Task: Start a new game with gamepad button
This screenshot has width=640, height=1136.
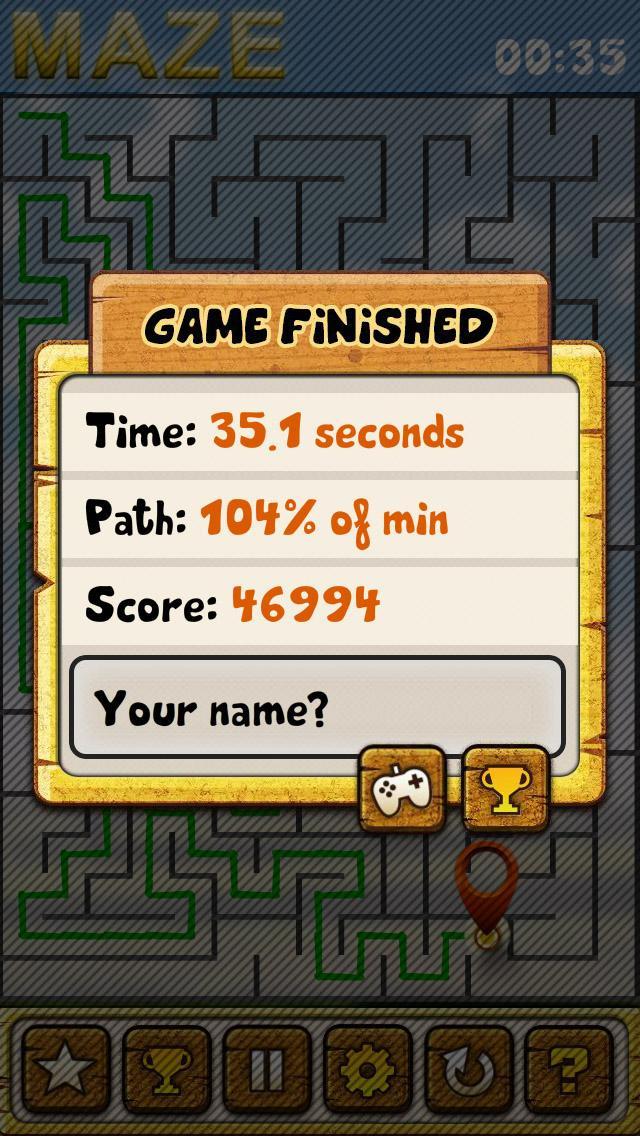Action: point(402,787)
